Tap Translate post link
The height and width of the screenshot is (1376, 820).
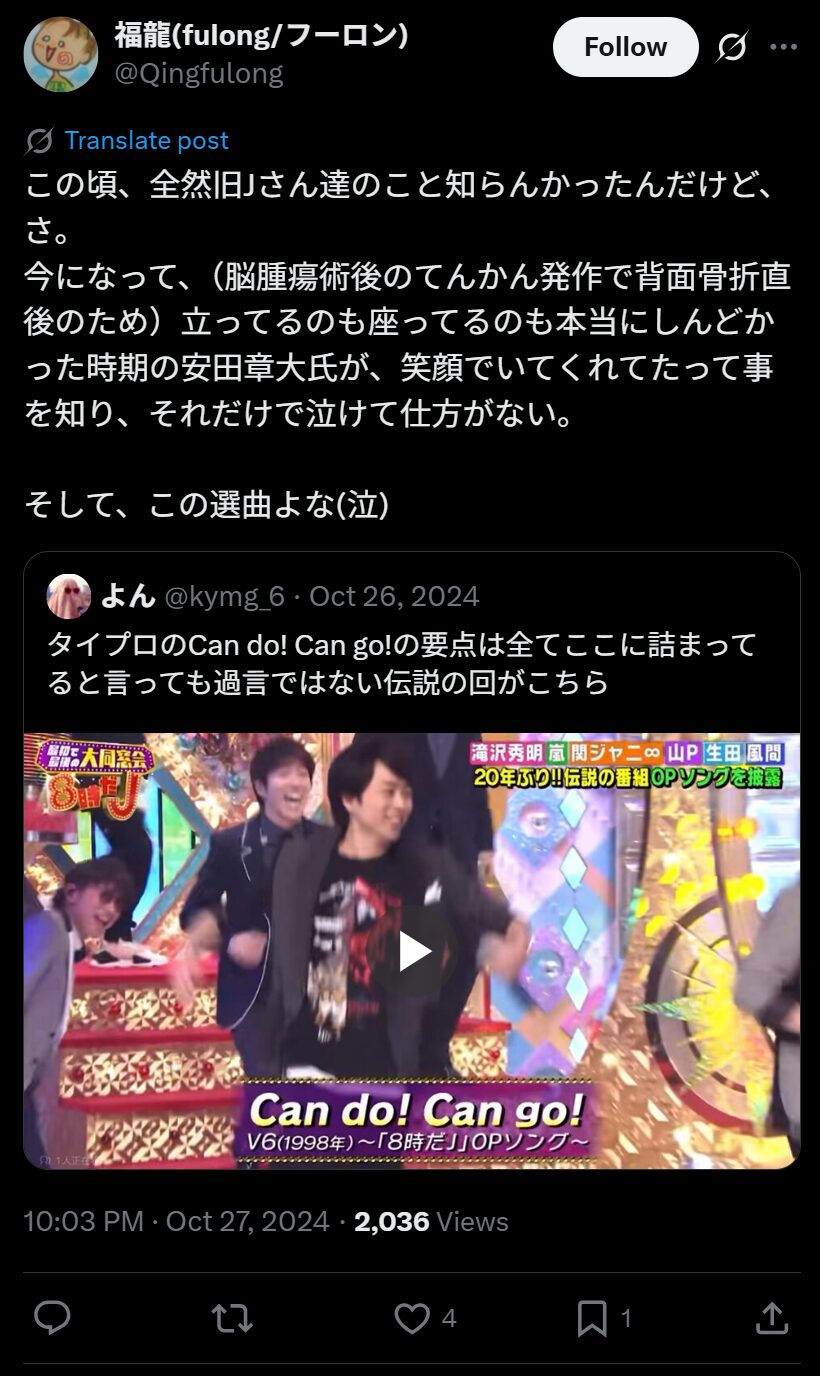pyautogui.click(x=146, y=141)
